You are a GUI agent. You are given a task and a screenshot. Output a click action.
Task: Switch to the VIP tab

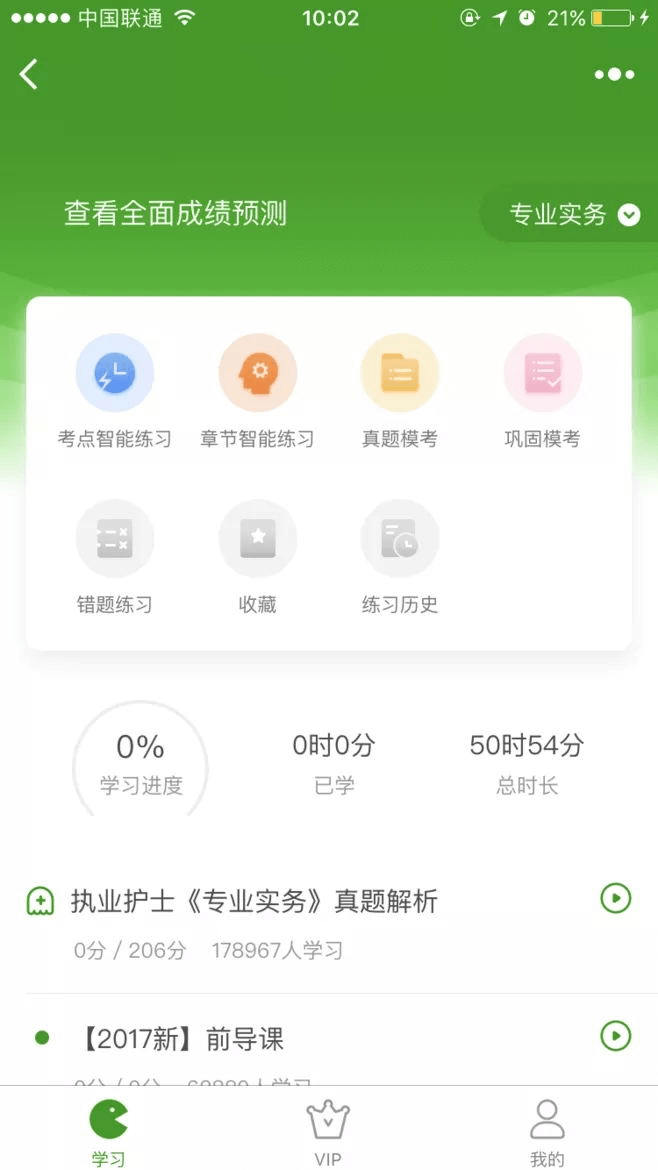tap(328, 1133)
